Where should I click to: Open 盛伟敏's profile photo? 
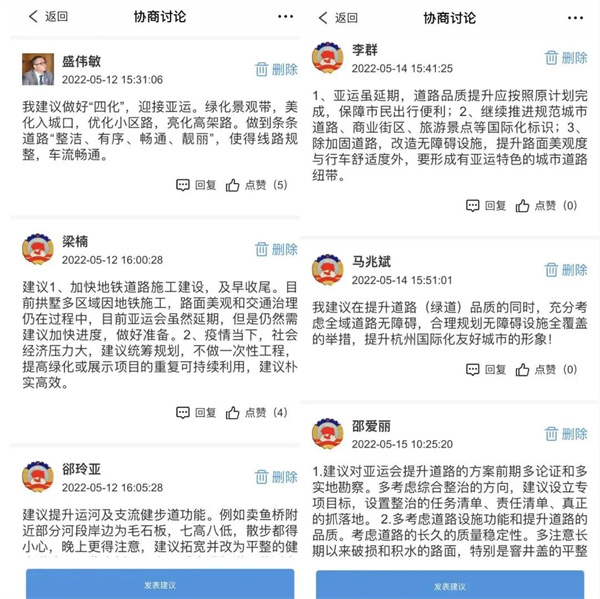coord(38,69)
